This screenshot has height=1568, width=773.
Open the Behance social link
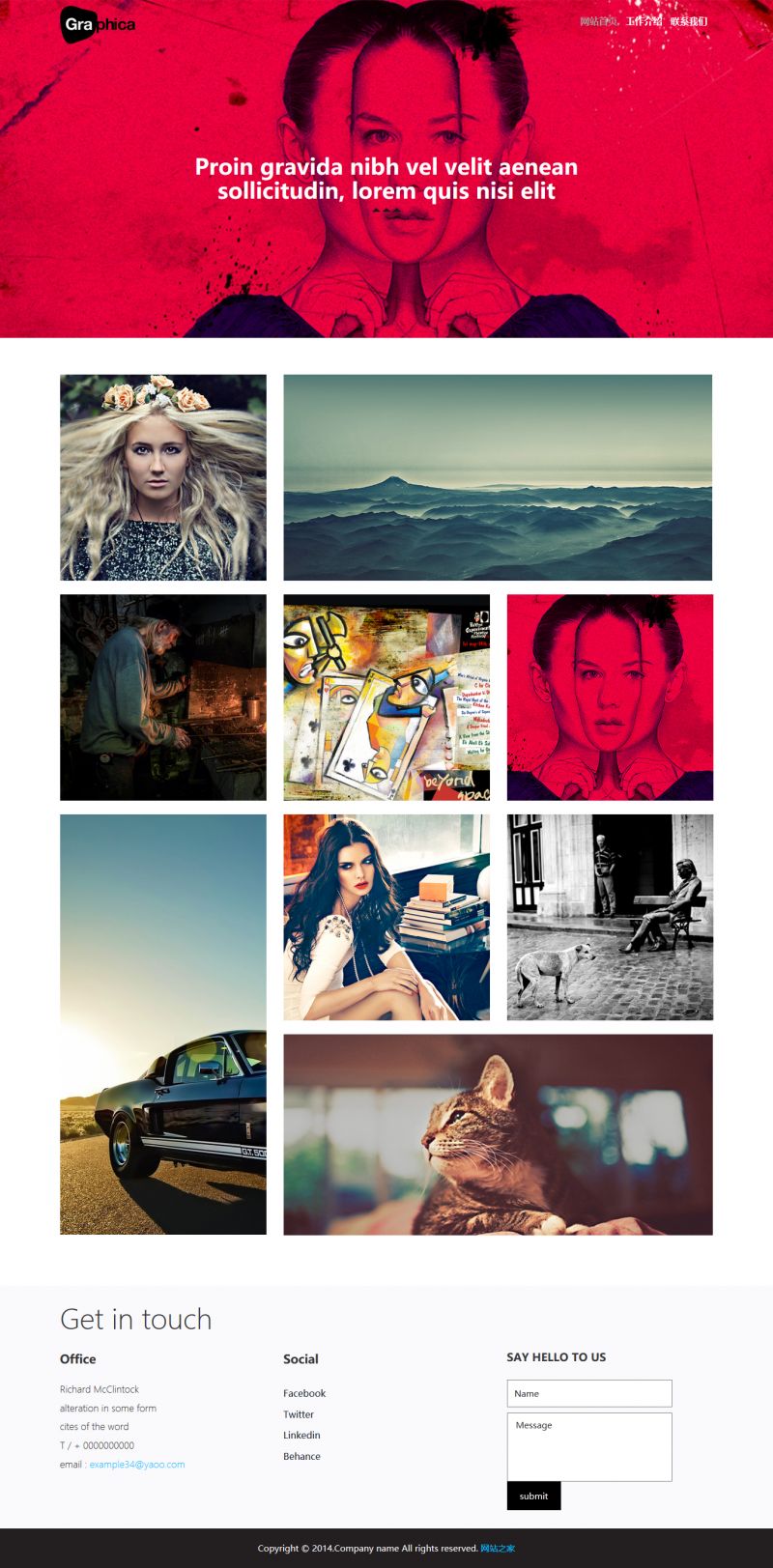(301, 1456)
